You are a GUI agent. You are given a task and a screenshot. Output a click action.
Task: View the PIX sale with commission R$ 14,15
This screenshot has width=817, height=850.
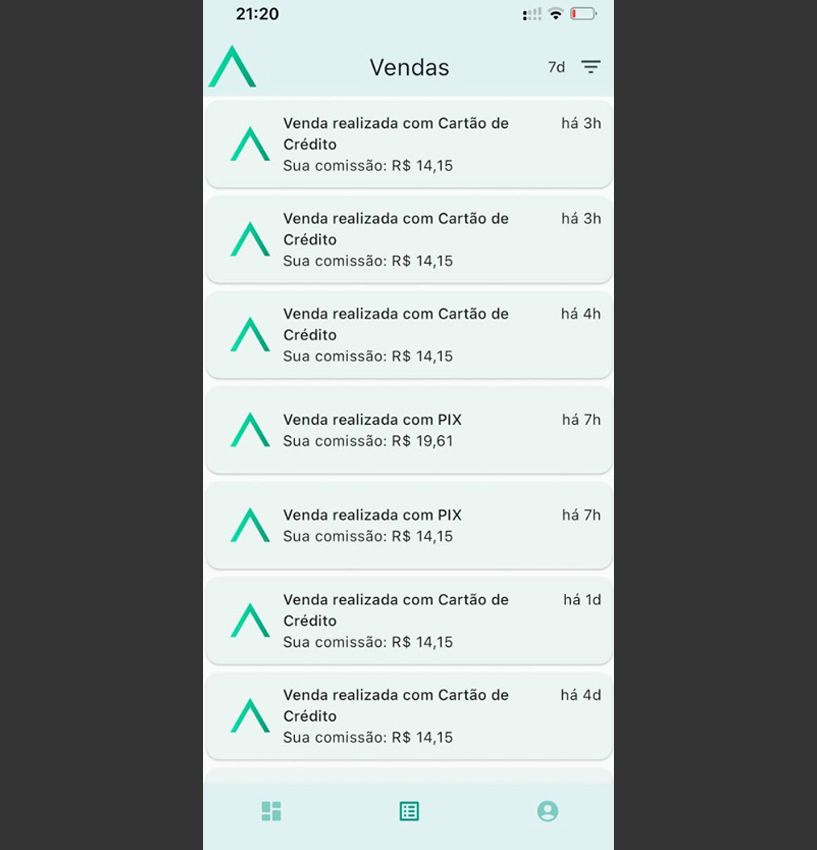(408, 525)
